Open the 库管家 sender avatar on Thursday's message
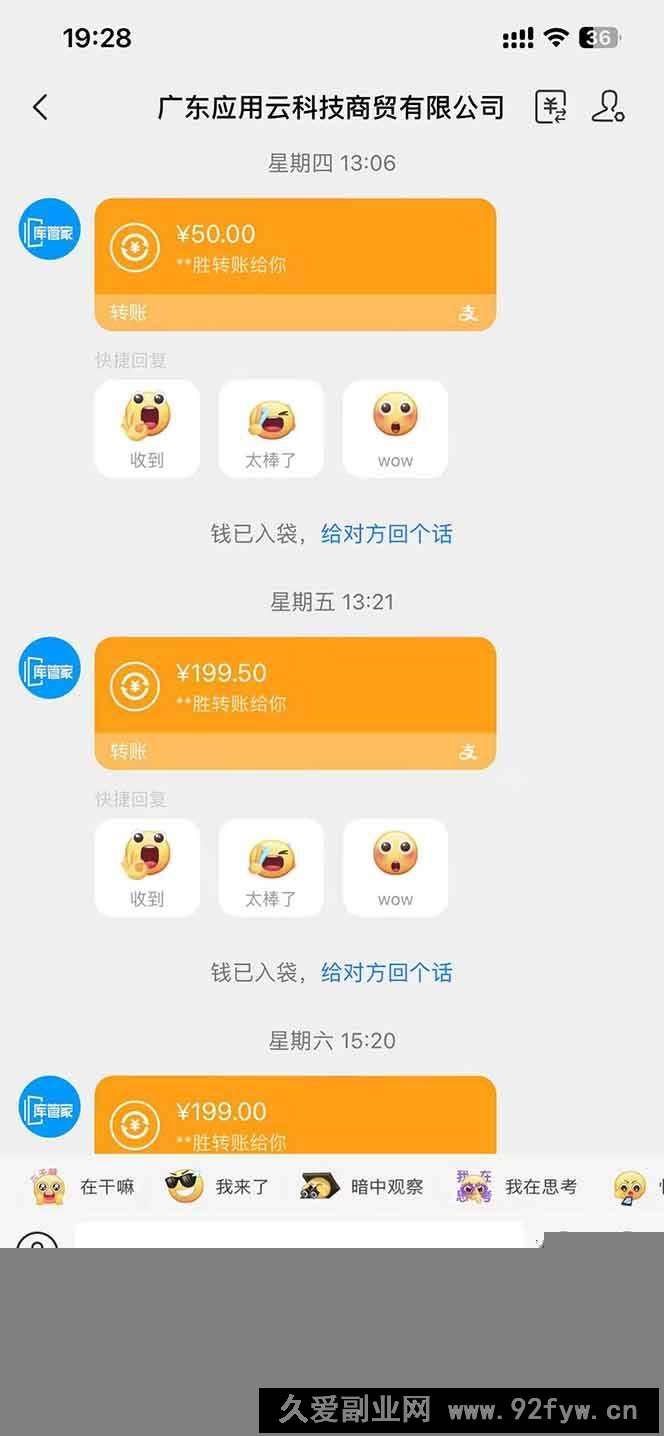 coord(50,230)
